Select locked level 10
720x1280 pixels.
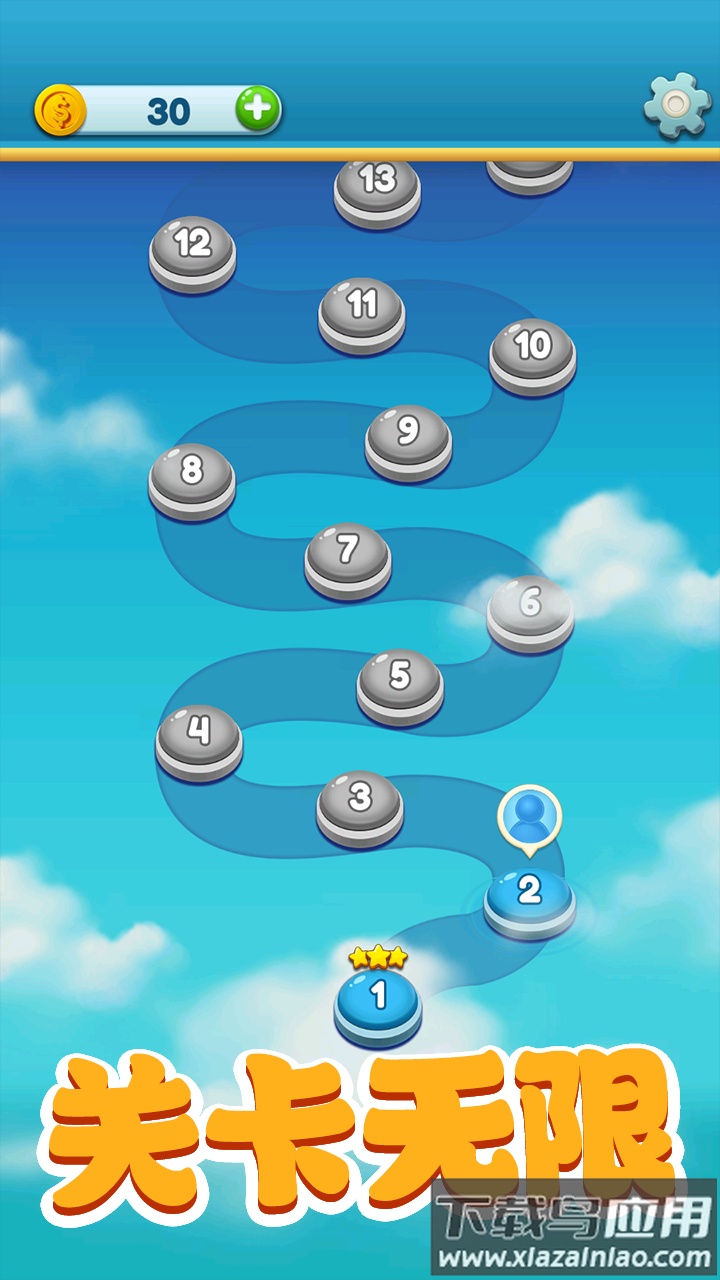[x=532, y=350]
